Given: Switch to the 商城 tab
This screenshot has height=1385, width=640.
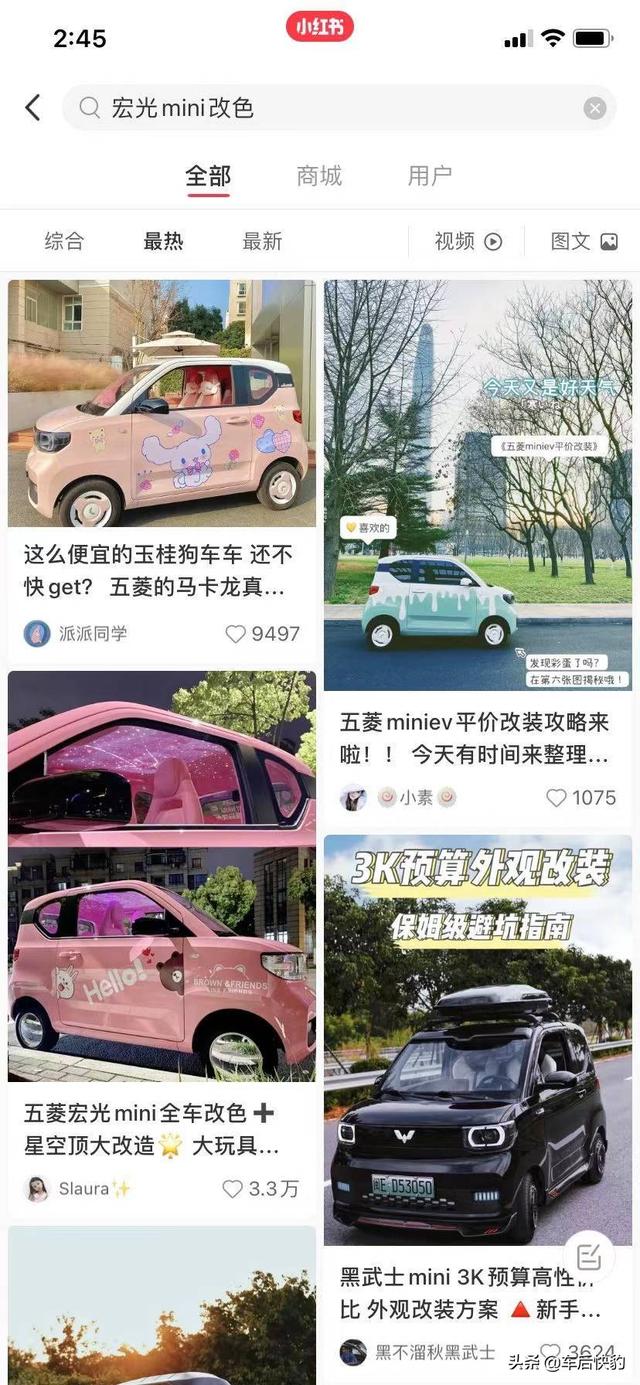Looking at the screenshot, I should tap(319, 176).
